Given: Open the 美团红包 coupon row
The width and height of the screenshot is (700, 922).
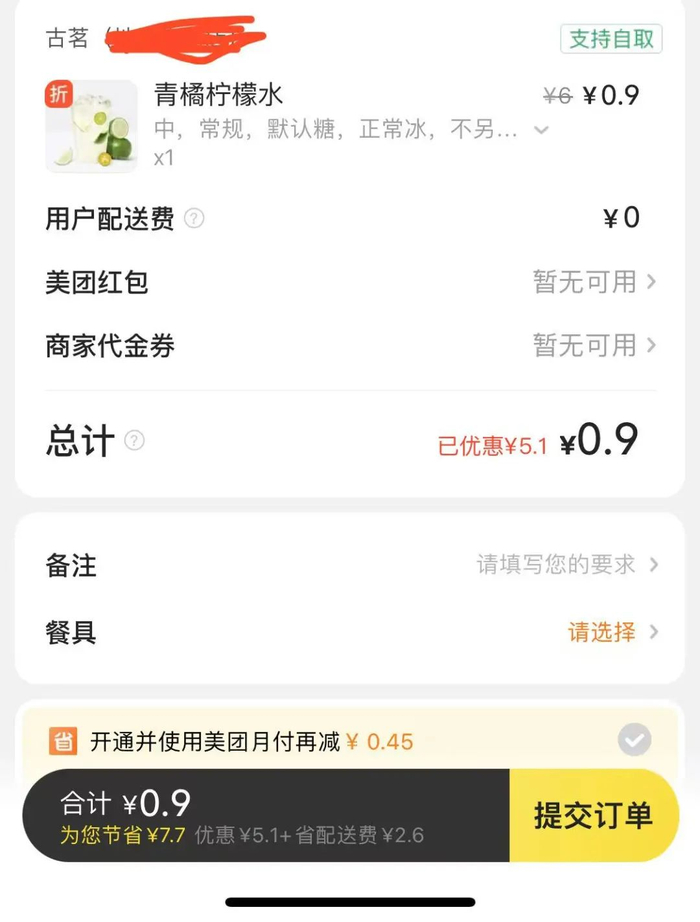Looking at the screenshot, I should pos(594,283).
